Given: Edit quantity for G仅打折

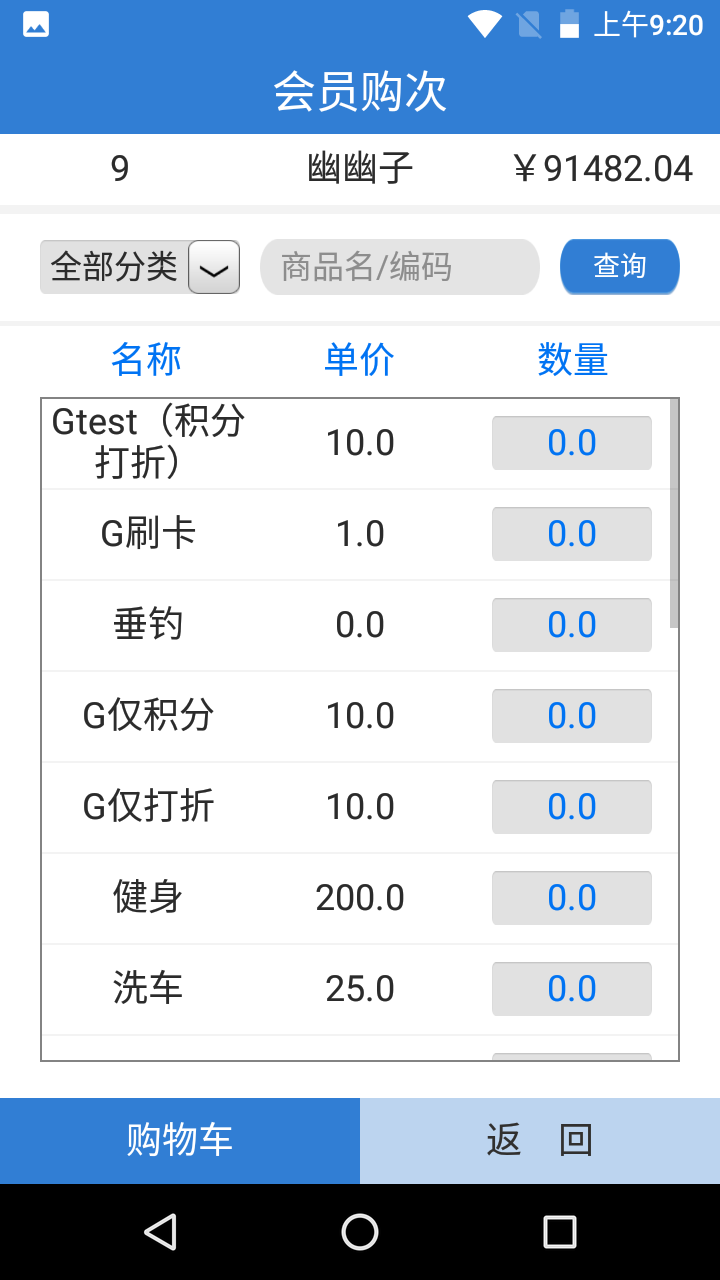Looking at the screenshot, I should click(x=572, y=807).
